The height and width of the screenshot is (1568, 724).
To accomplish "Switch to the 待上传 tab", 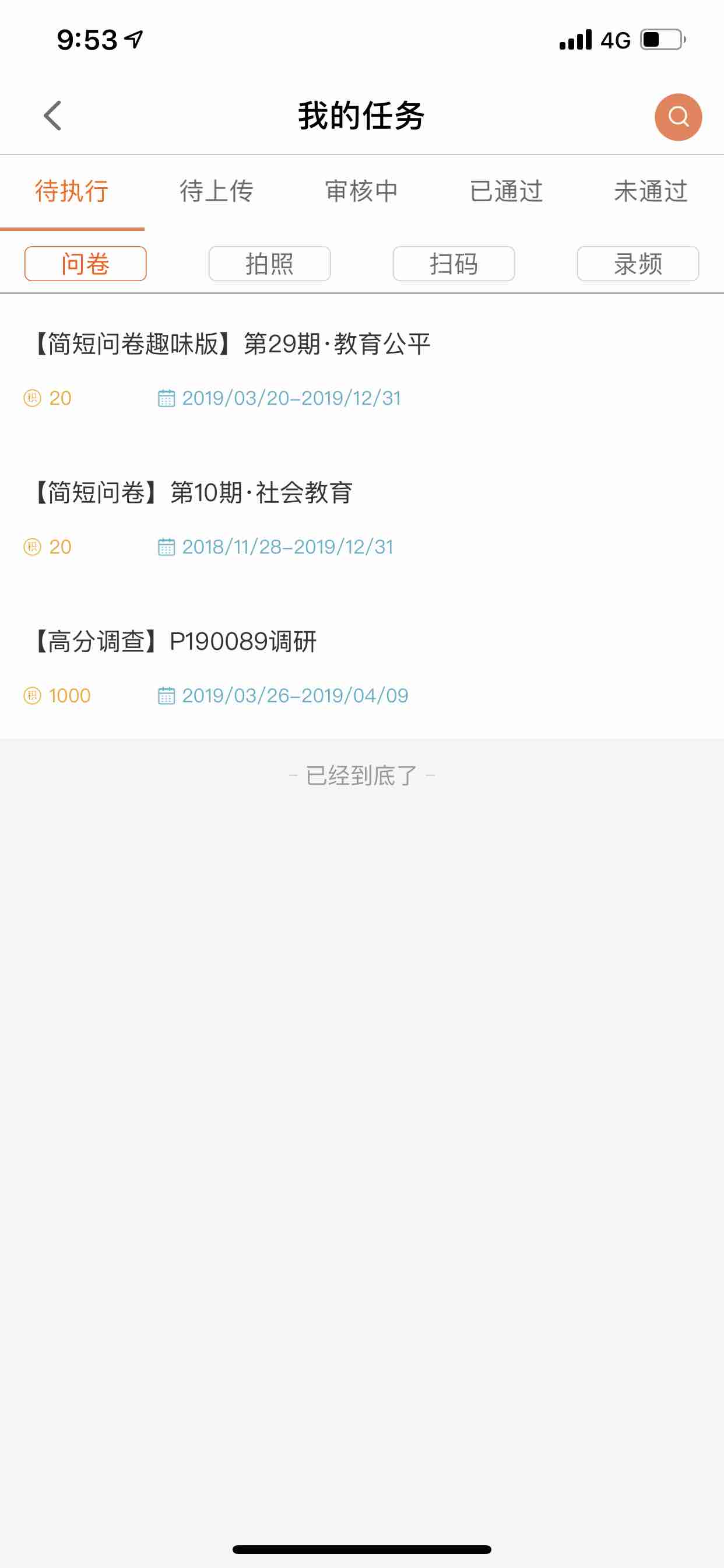I will click(217, 191).
